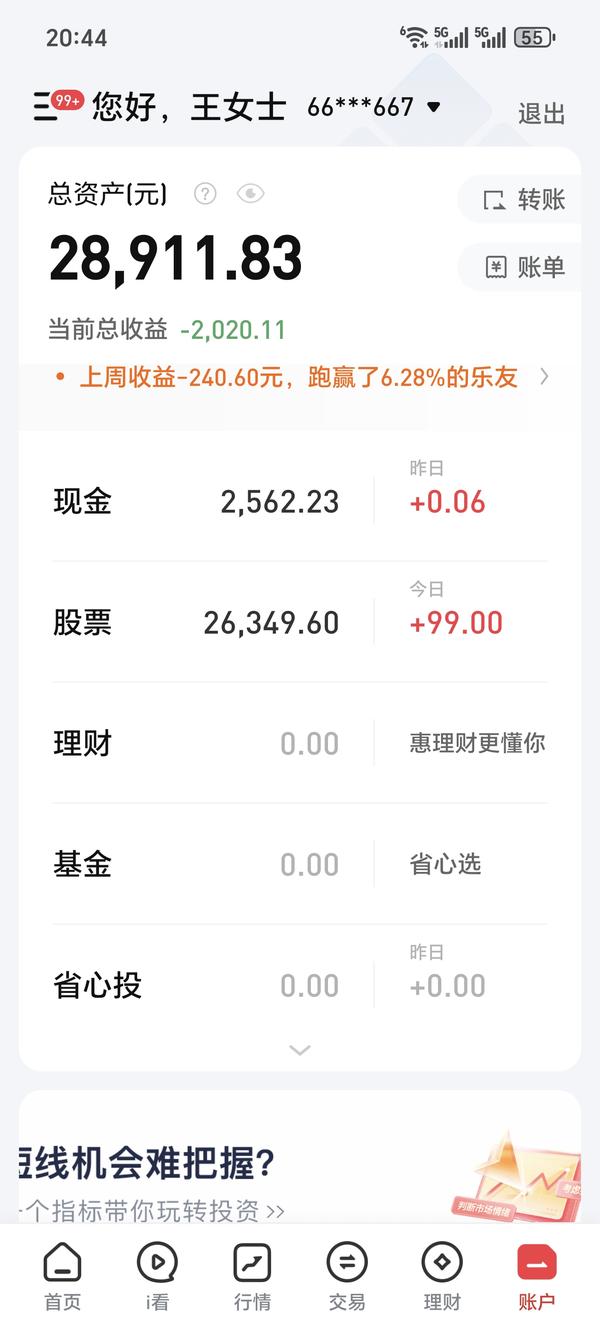Go to the 理财 tab in bottom bar
Screen dimensions: 600x1329
pos(442,1277)
